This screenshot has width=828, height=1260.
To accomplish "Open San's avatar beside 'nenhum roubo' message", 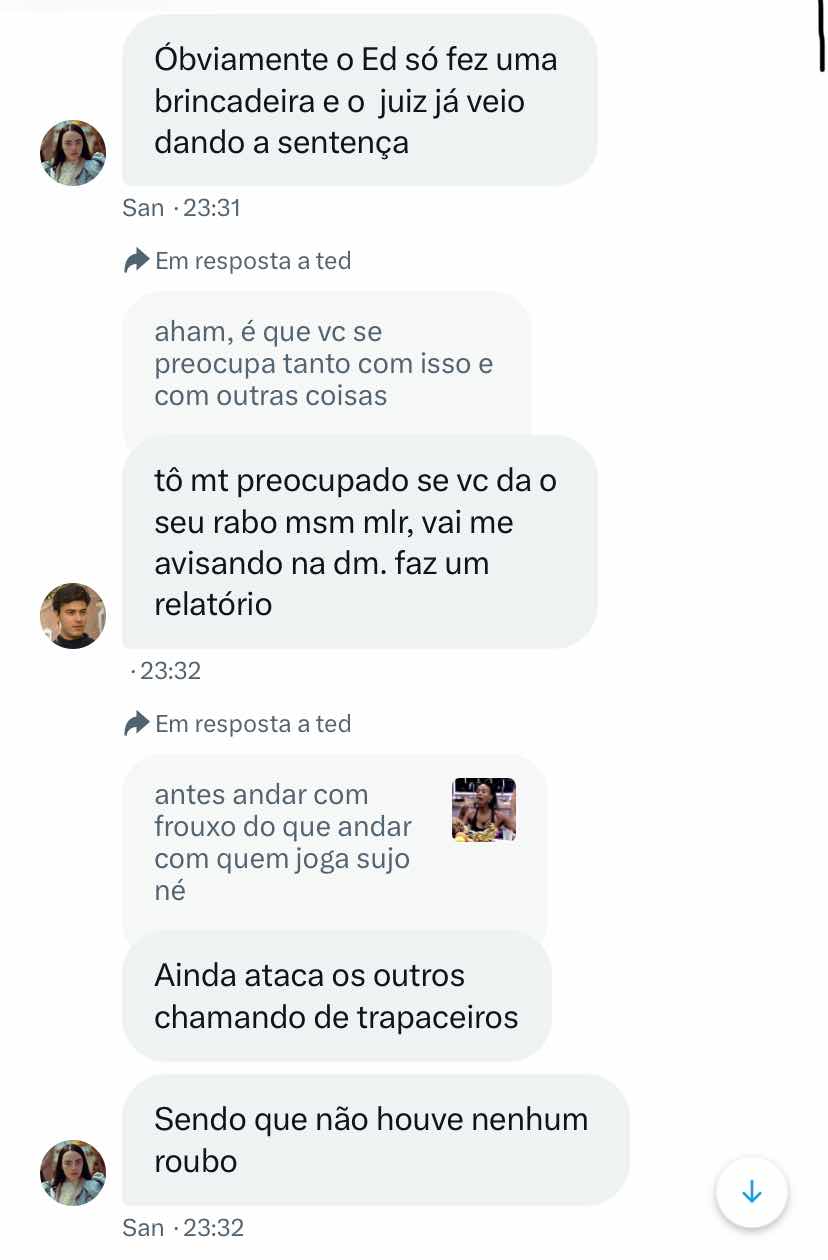I will click(x=73, y=1172).
